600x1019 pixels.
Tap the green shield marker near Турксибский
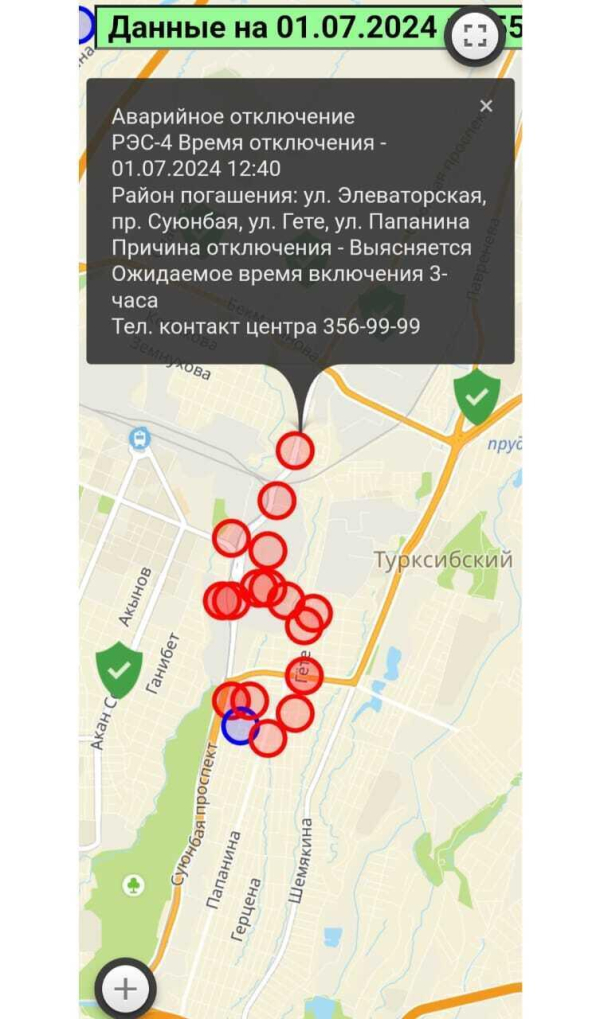point(477,397)
